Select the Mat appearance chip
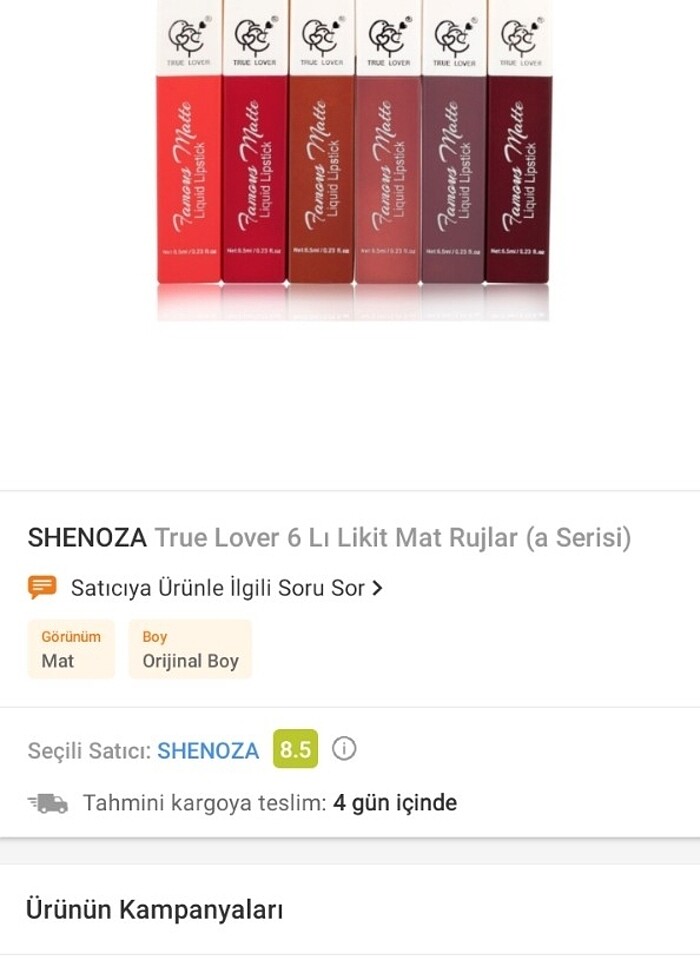 pos(71,649)
